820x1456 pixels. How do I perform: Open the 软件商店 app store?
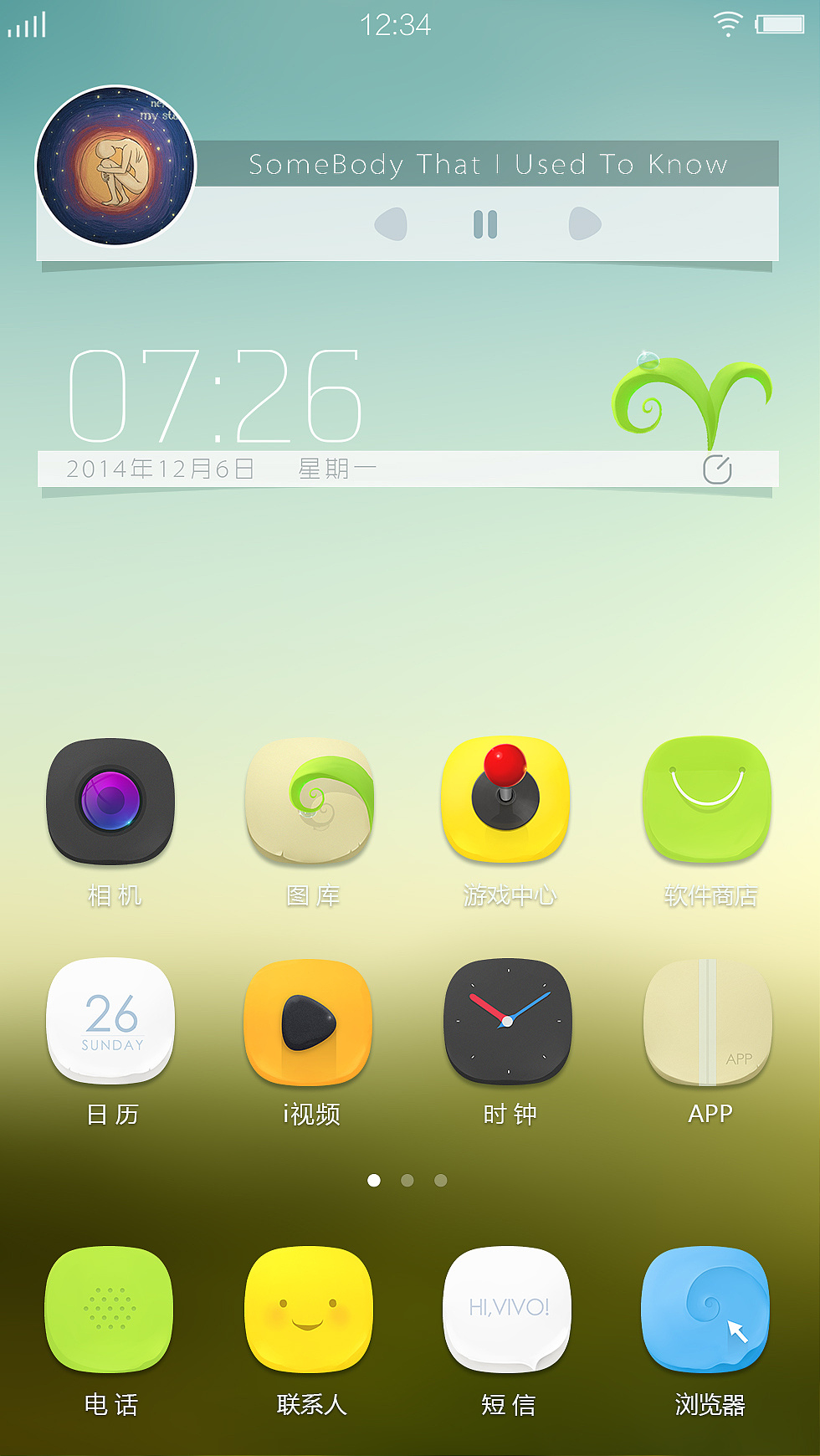(707, 800)
